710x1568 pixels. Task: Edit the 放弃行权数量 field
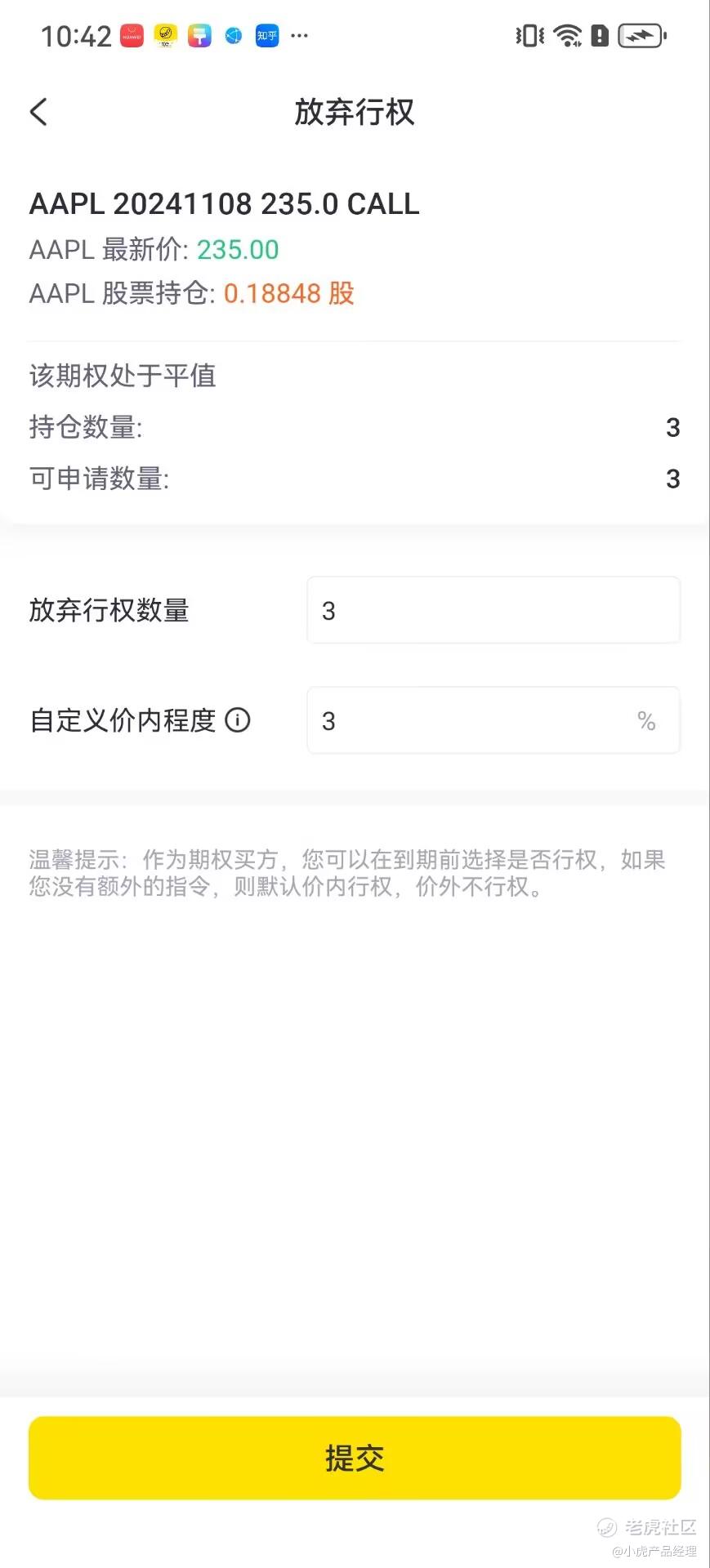tap(493, 611)
